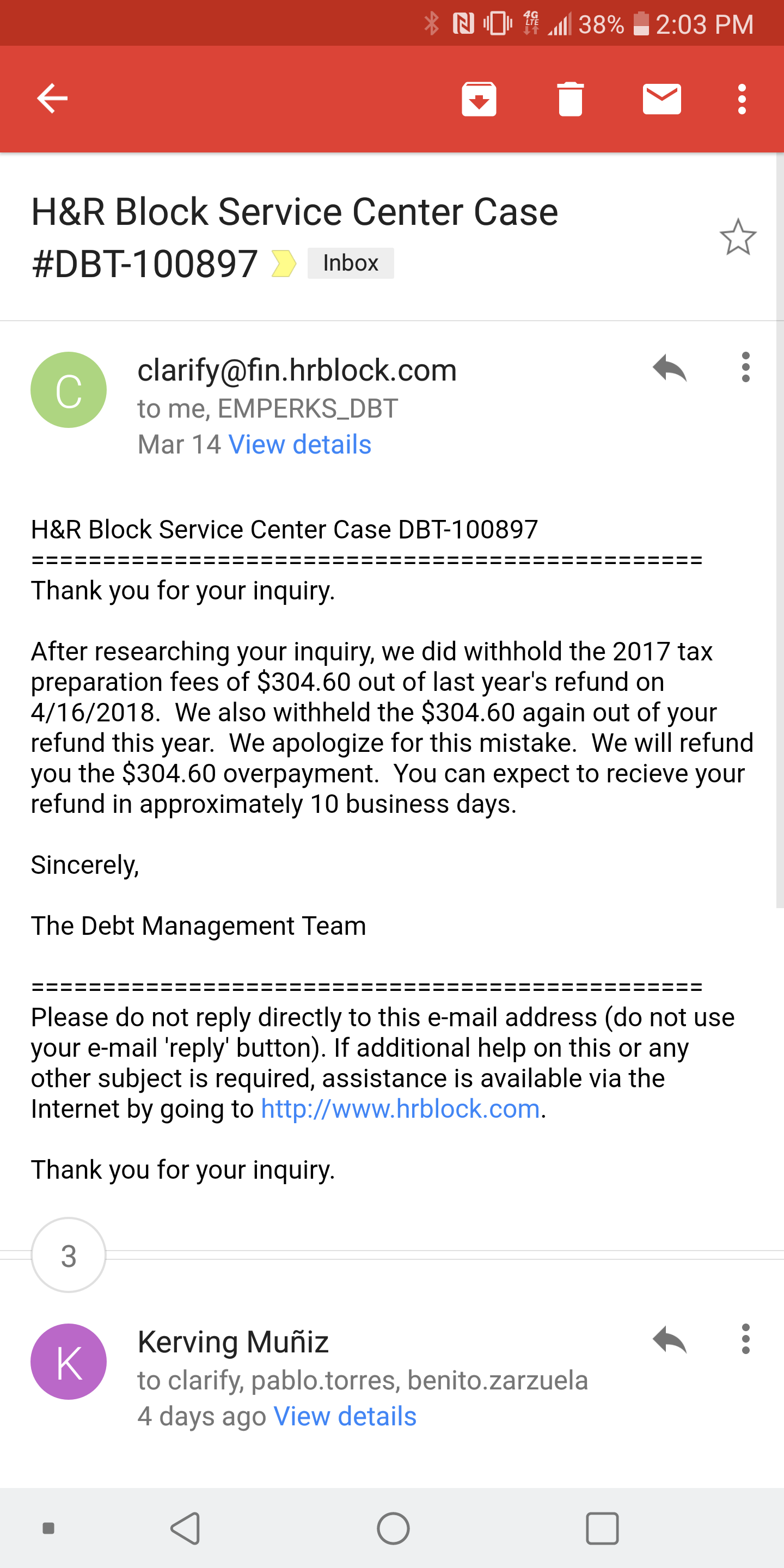The image size is (784, 1568).
Task: Delete this email thread
Action: (571, 99)
